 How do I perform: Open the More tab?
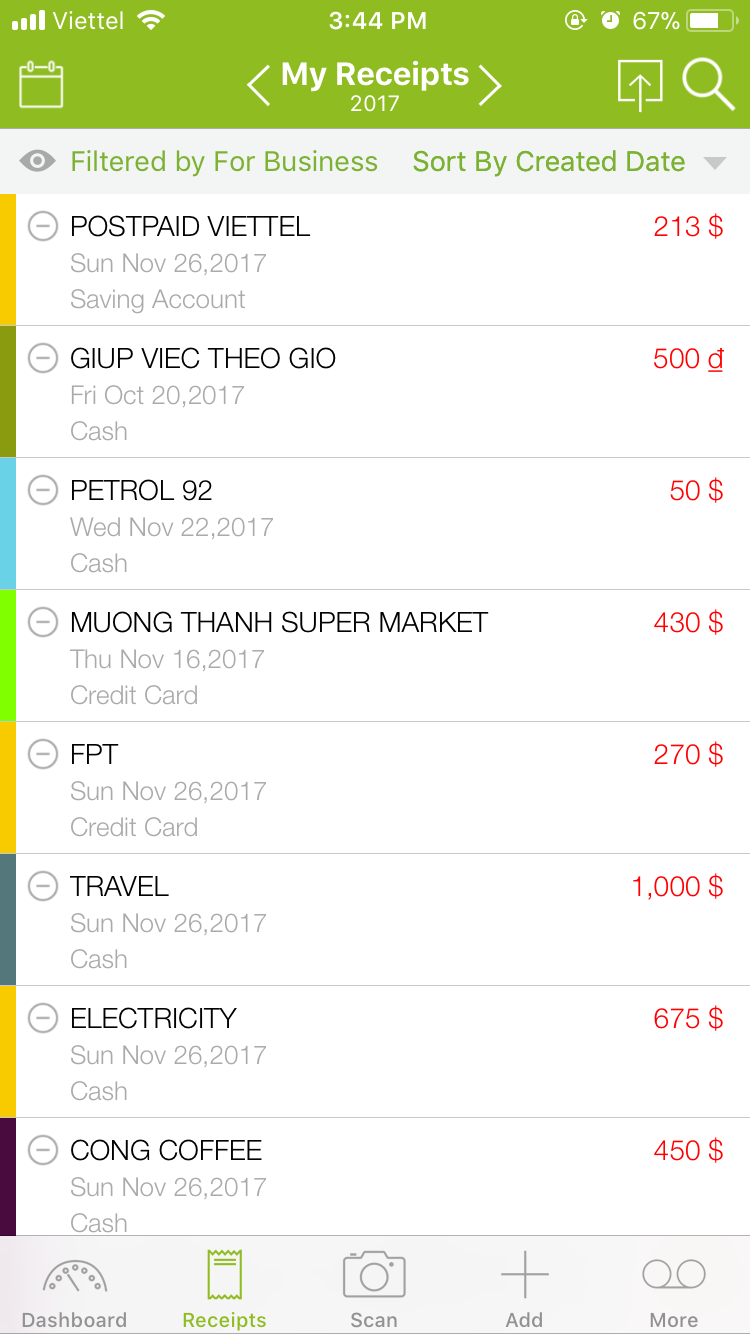click(674, 1290)
